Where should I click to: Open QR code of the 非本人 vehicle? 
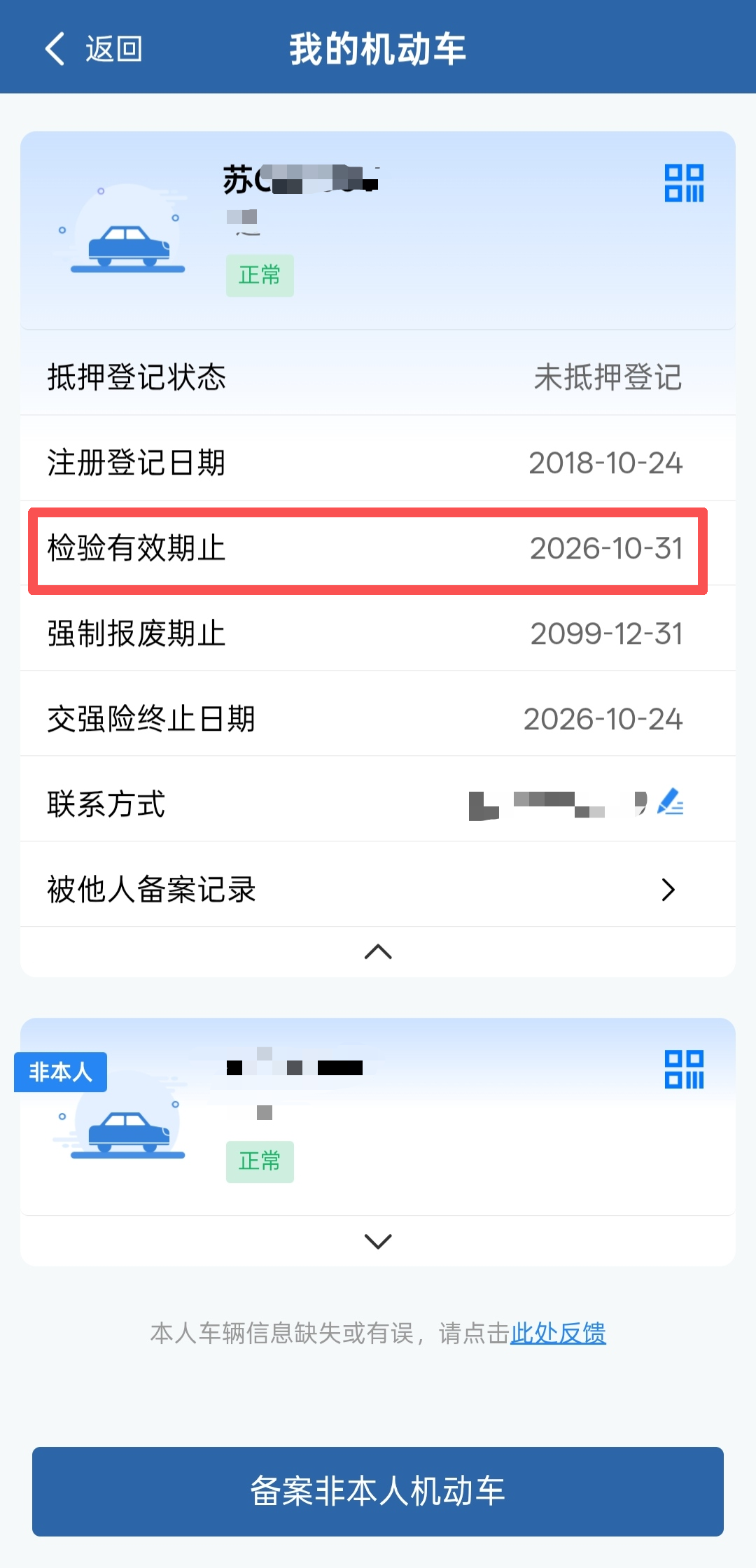(683, 1069)
